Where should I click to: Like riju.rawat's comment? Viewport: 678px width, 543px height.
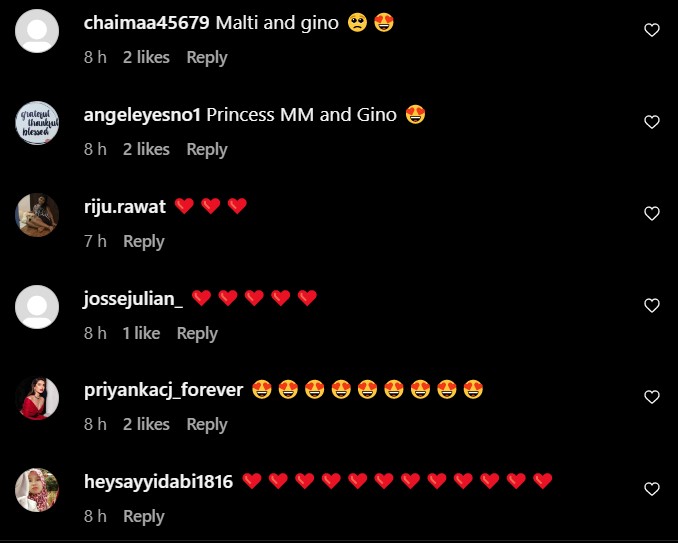click(x=652, y=214)
